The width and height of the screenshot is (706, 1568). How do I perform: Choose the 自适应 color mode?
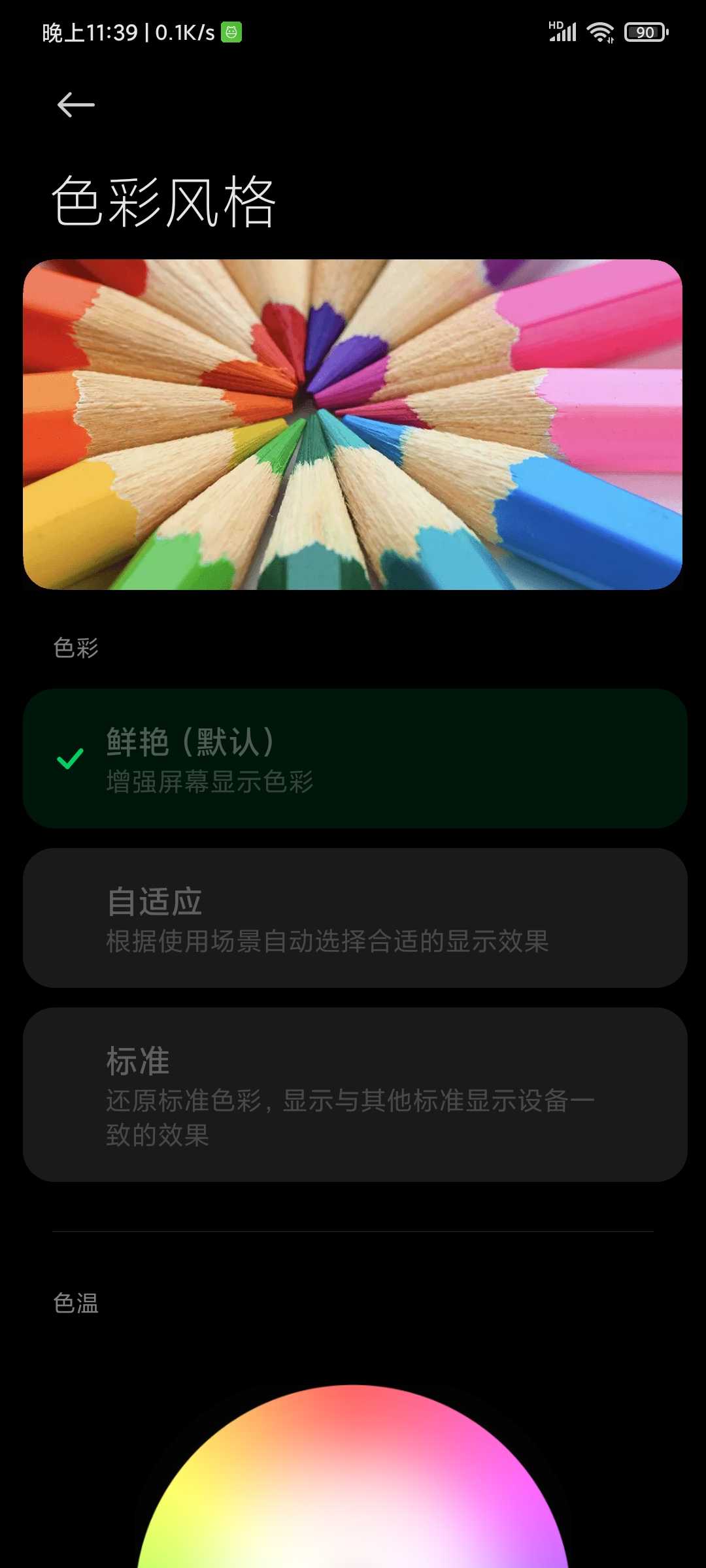click(x=355, y=918)
